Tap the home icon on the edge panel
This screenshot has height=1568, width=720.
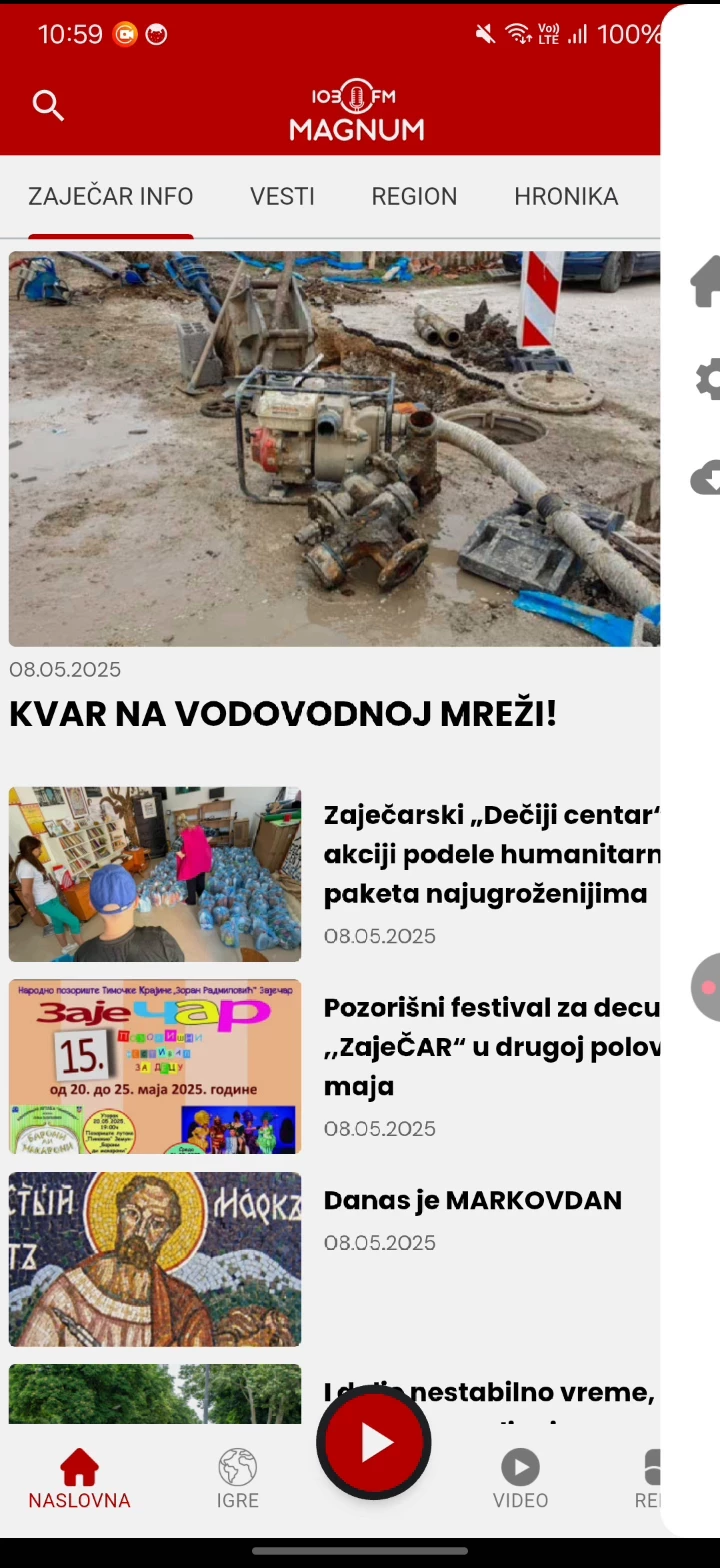click(x=707, y=283)
